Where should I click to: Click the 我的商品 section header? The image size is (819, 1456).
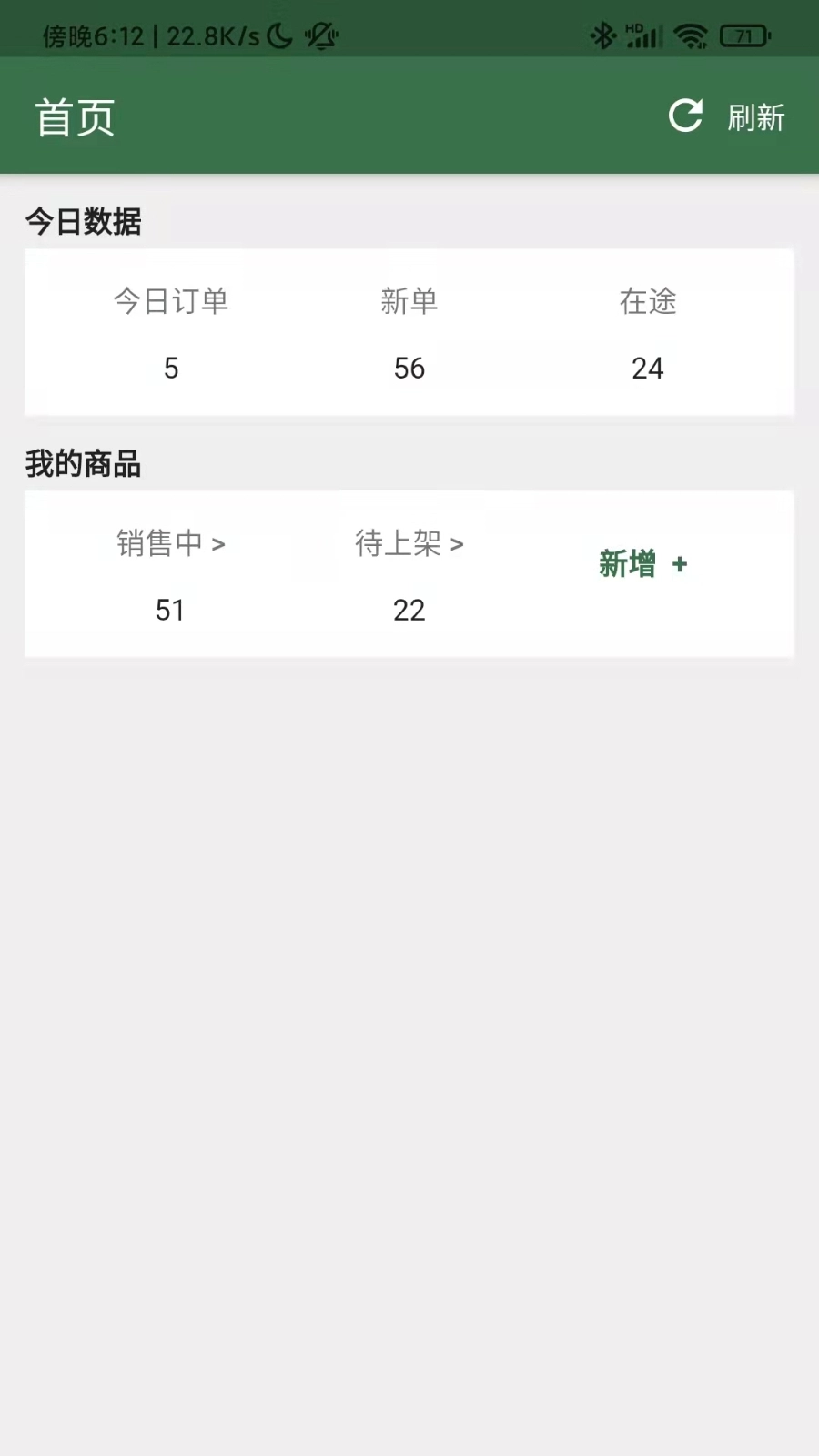pyautogui.click(x=84, y=463)
